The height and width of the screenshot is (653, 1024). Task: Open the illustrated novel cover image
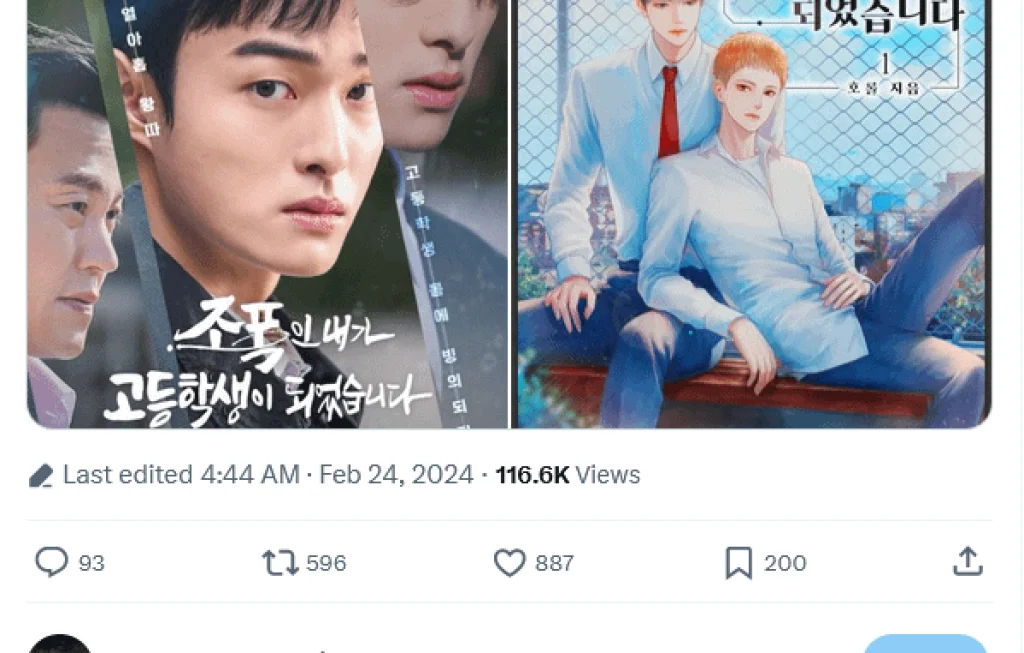click(x=752, y=213)
